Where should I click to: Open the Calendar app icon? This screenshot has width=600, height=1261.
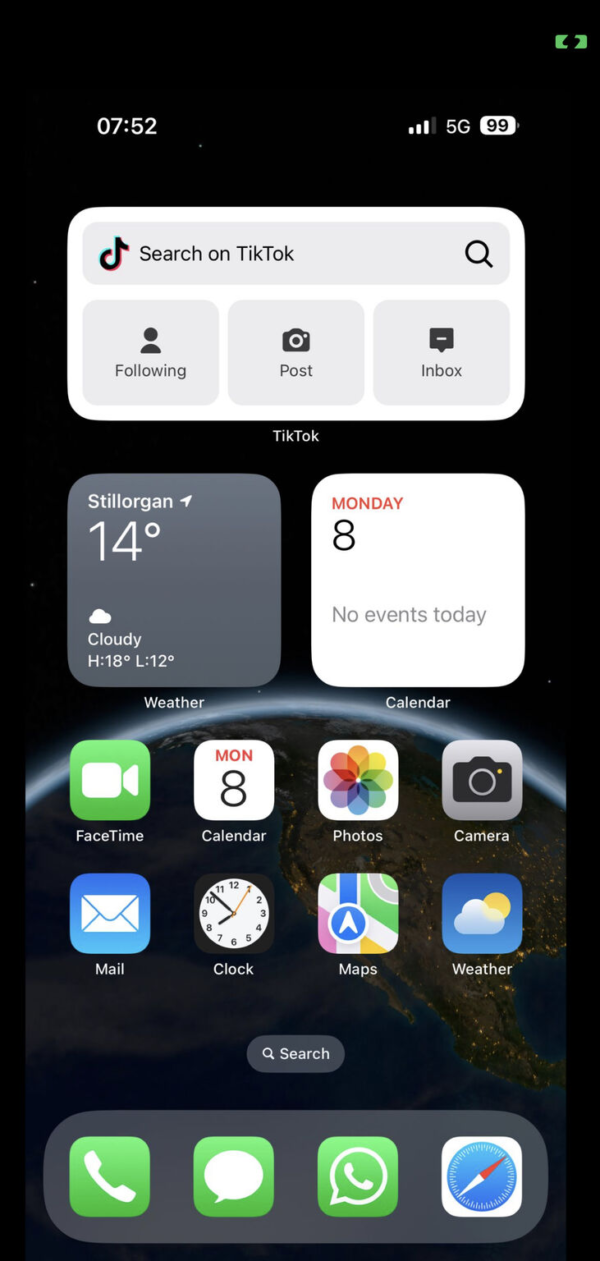click(234, 780)
